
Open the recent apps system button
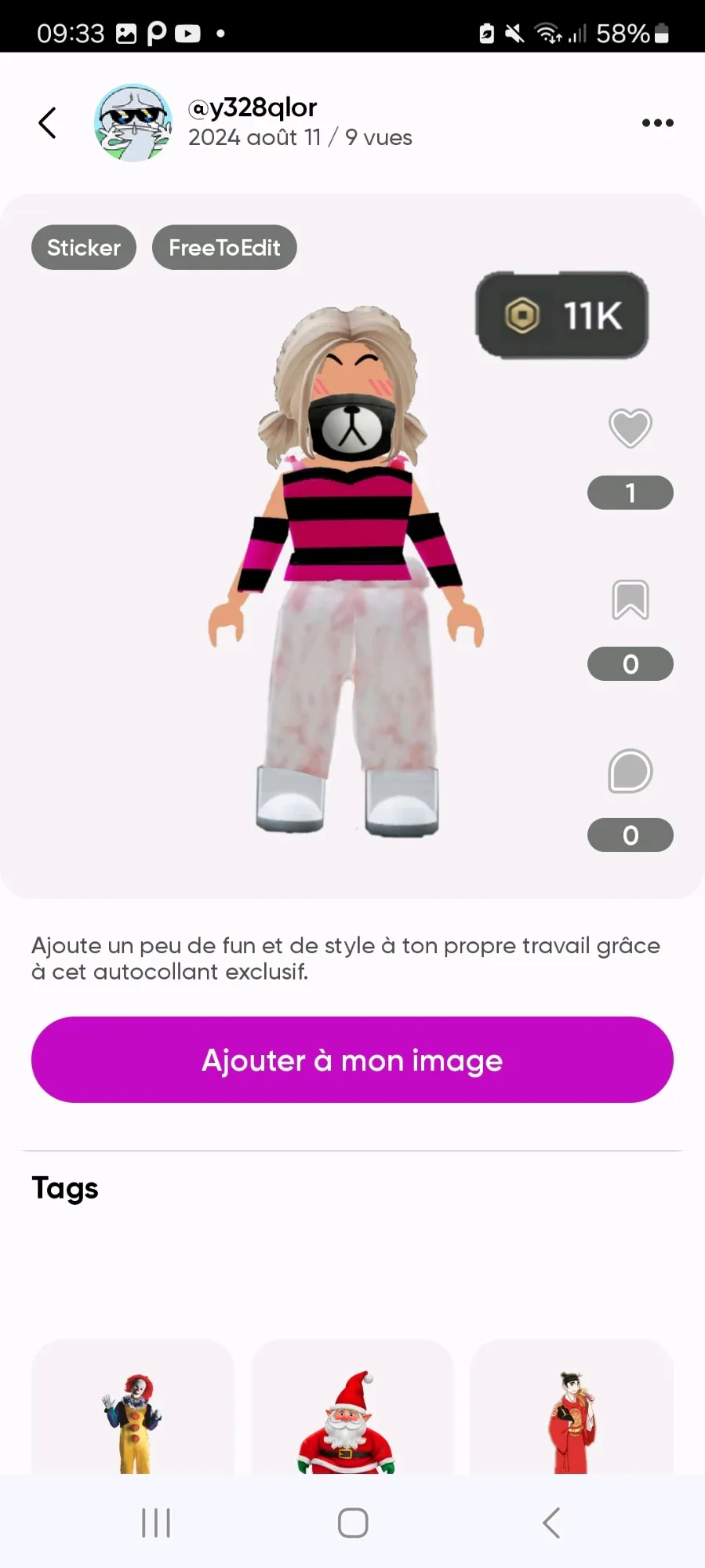point(156,1523)
